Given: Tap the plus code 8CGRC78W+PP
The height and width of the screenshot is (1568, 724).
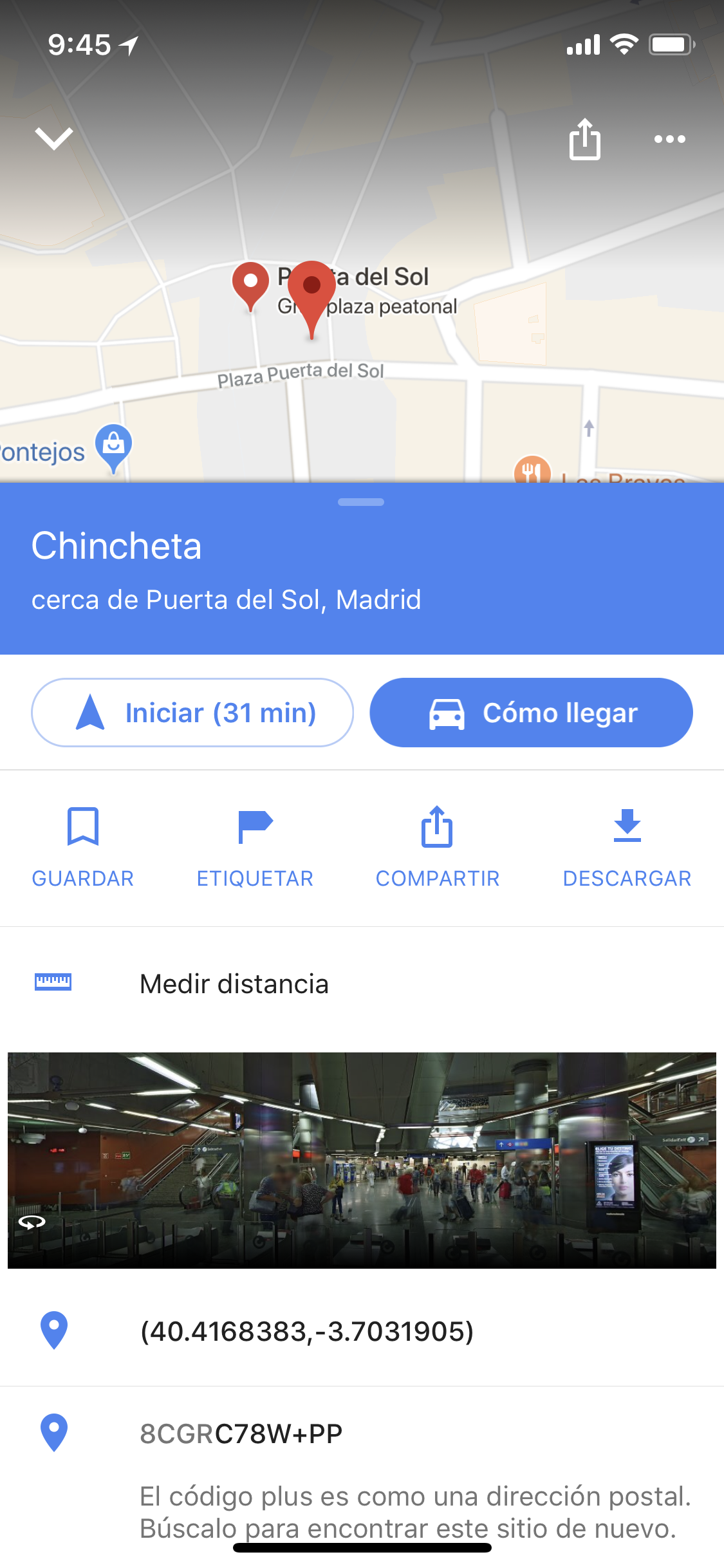Looking at the screenshot, I should coord(241,1433).
